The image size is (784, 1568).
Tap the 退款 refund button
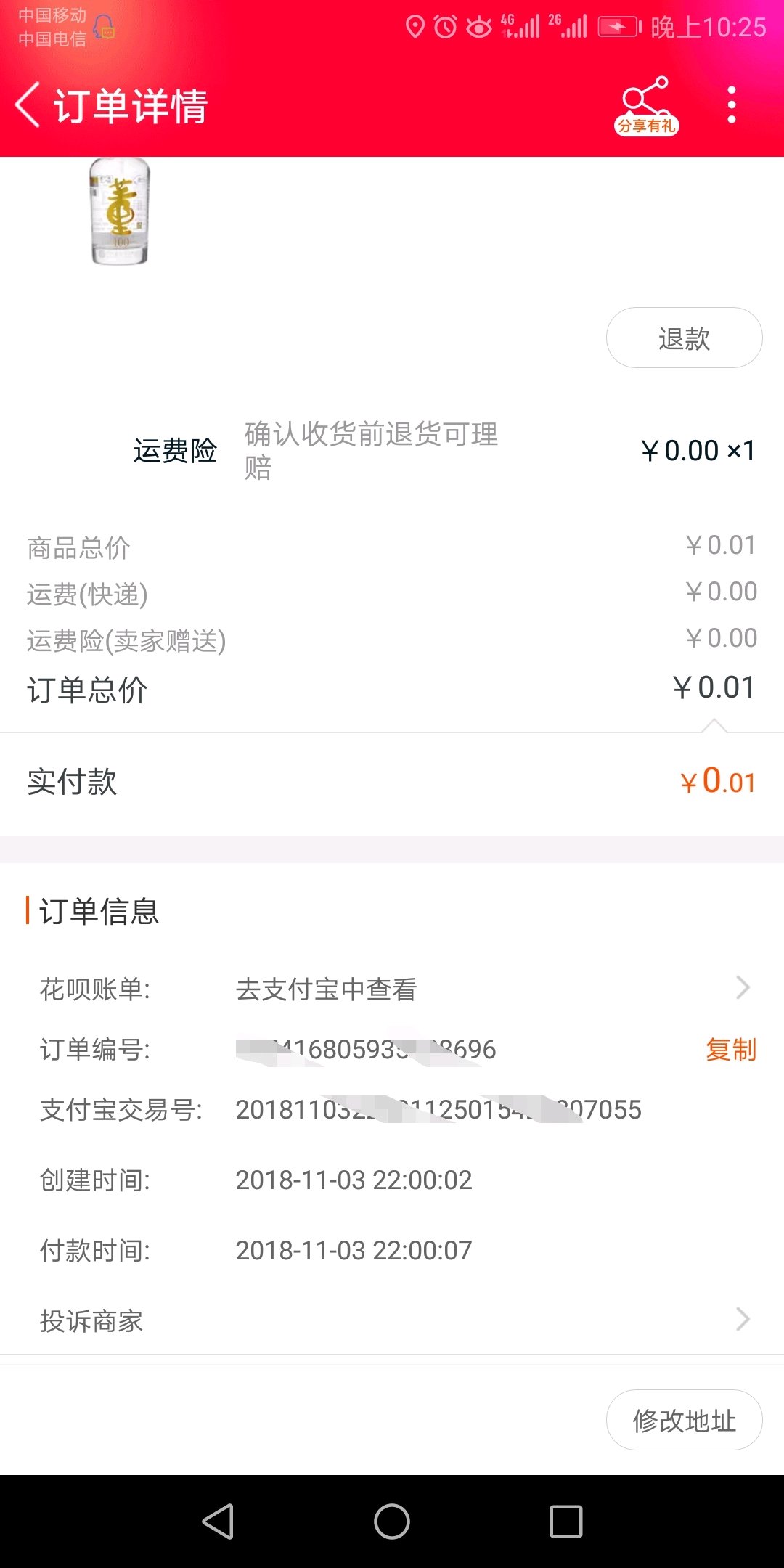pyautogui.click(x=684, y=338)
